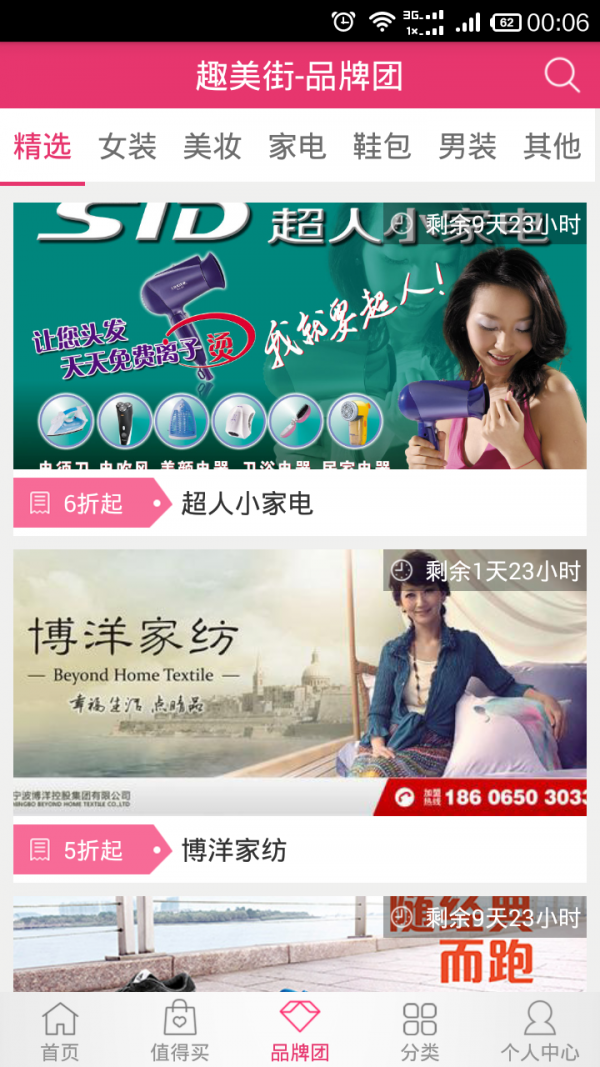600x1067 pixels.
Task: Switch to the 男装 tab
Action: (x=467, y=147)
